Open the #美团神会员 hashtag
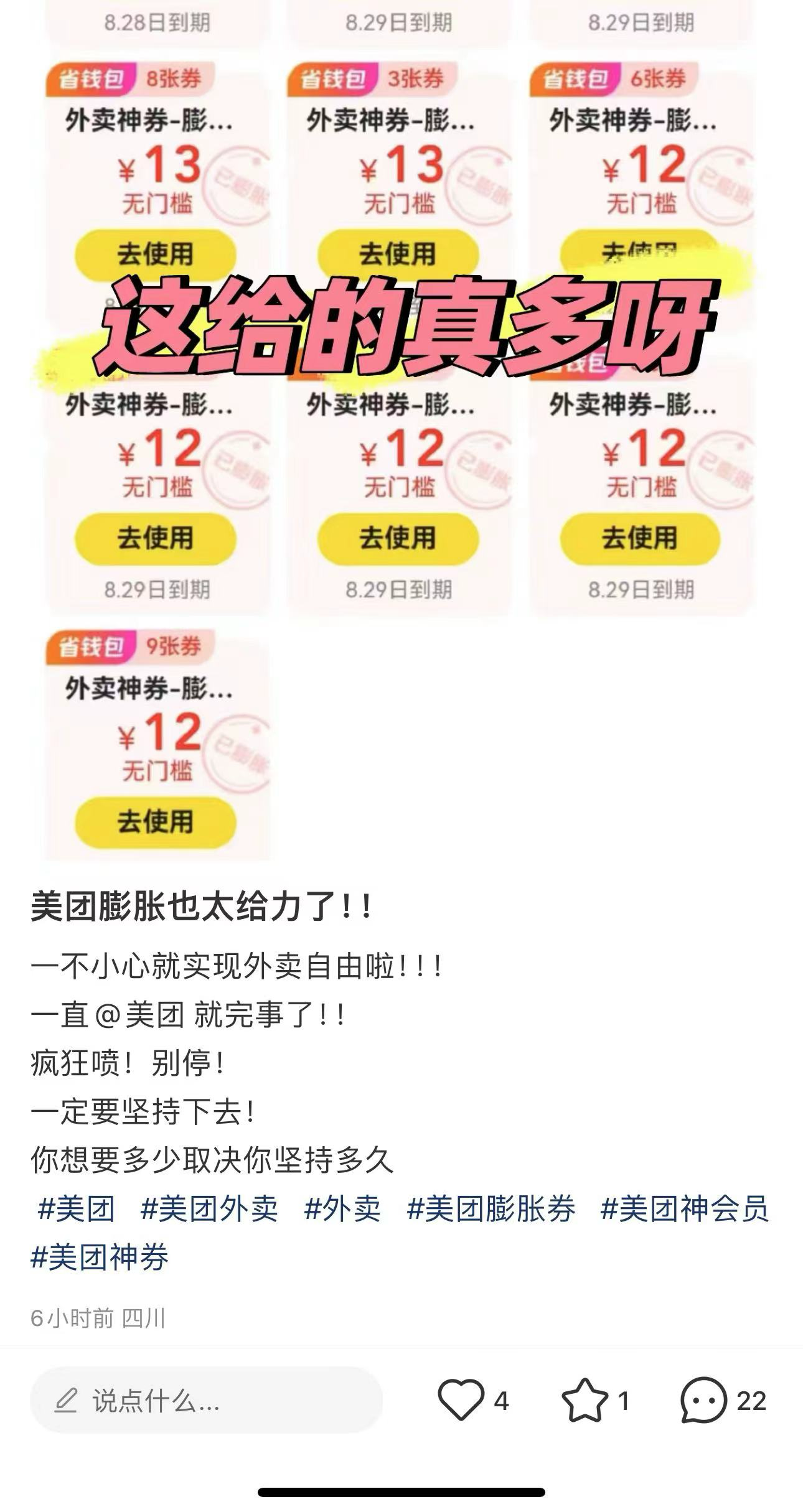Viewport: 803px width, 1512px height. pyautogui.click(x=684, y=1209)
